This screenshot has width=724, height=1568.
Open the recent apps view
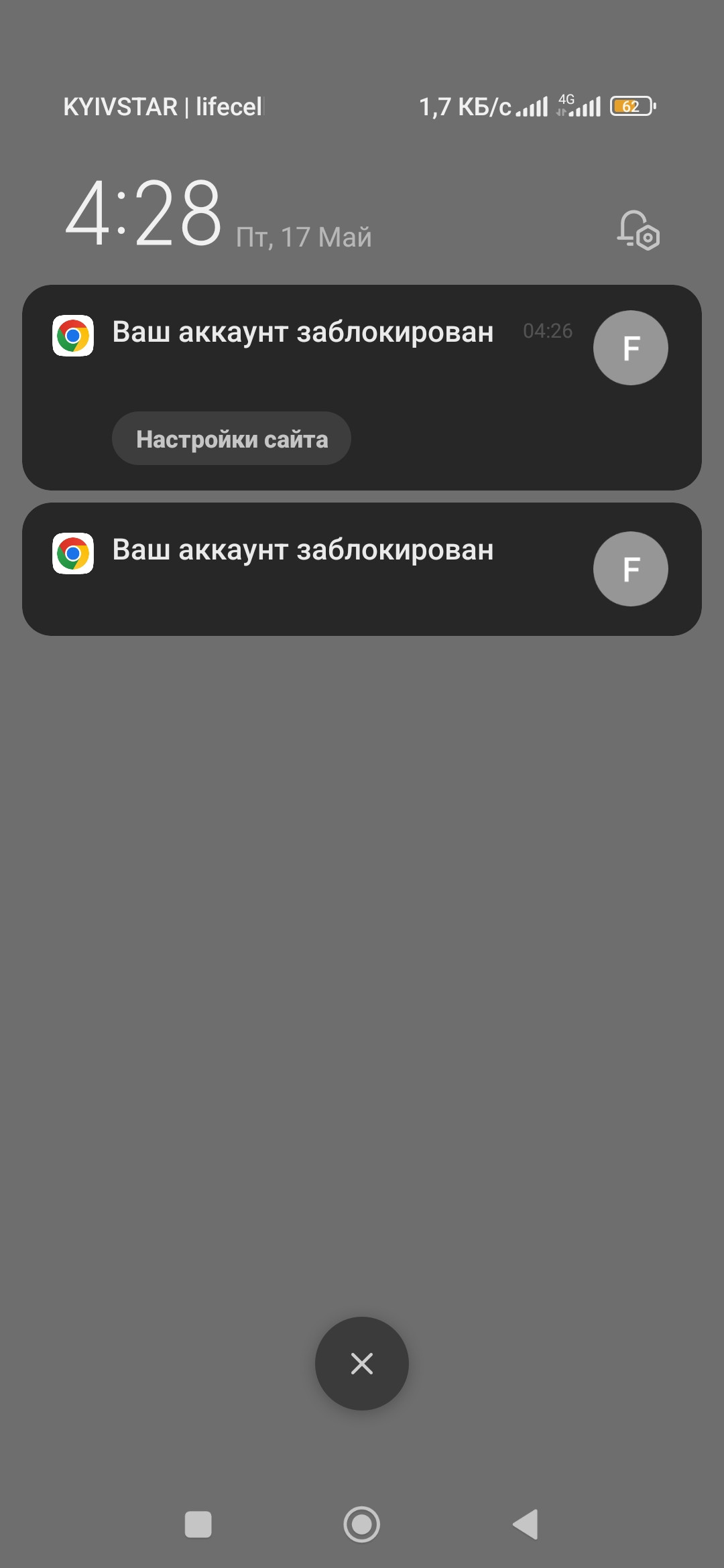[x=198, y=1524]
